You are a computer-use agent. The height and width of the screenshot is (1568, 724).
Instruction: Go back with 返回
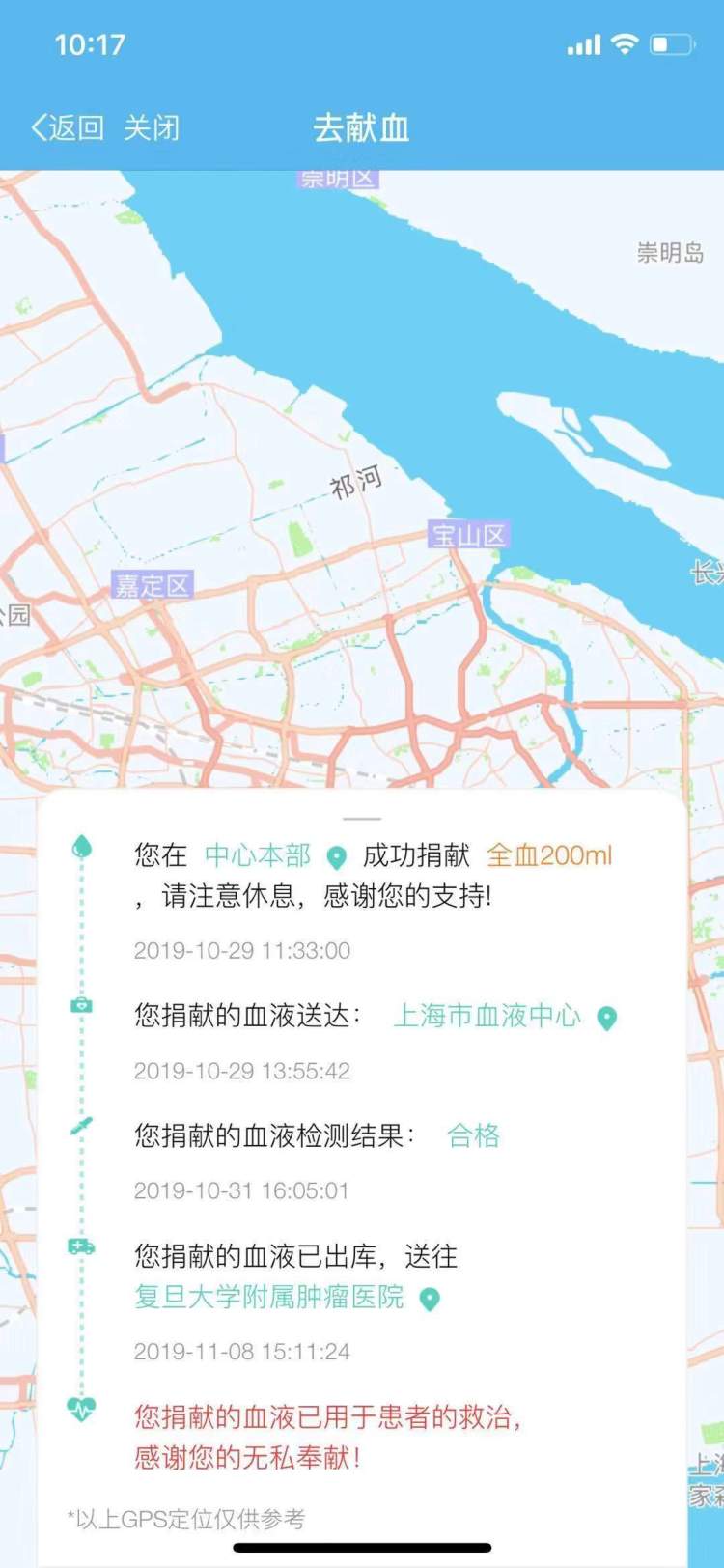click(x=68, y=127)
